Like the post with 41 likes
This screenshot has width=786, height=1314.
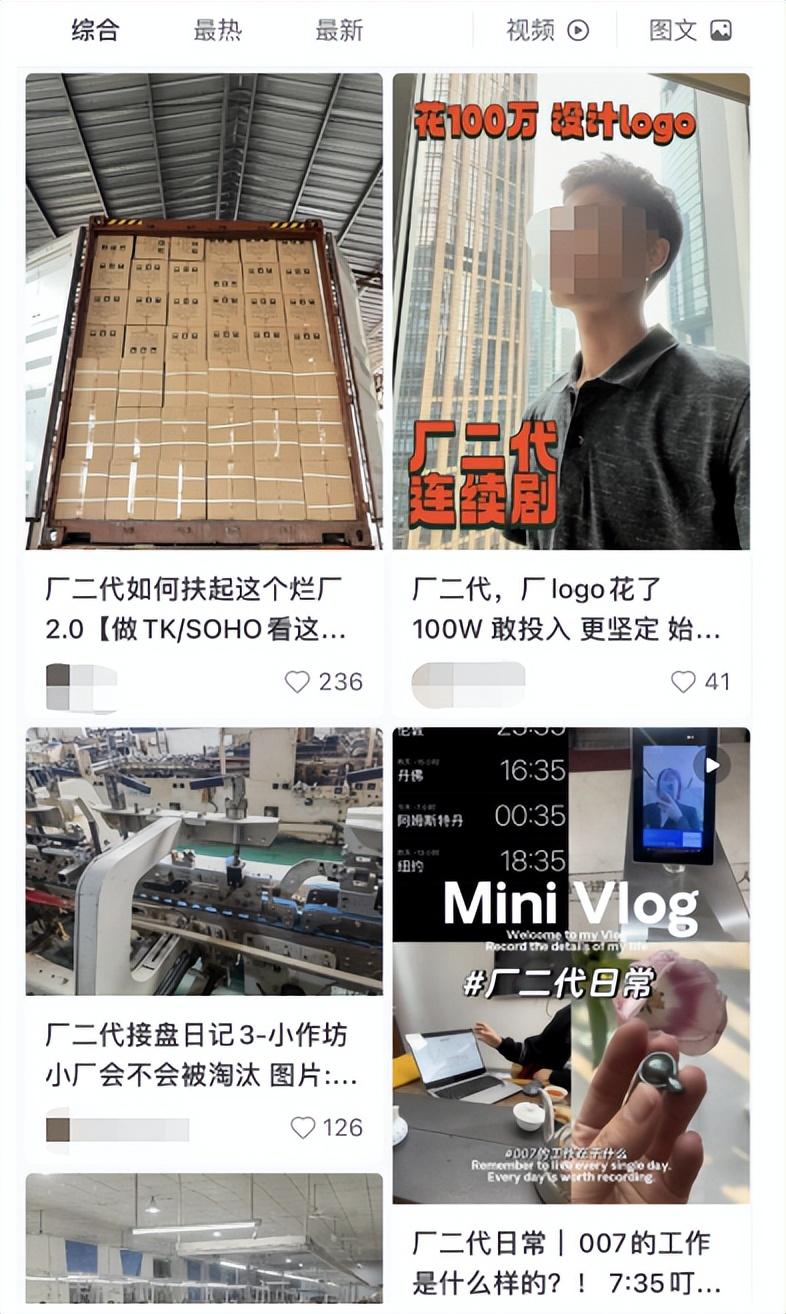click(683, 682)
